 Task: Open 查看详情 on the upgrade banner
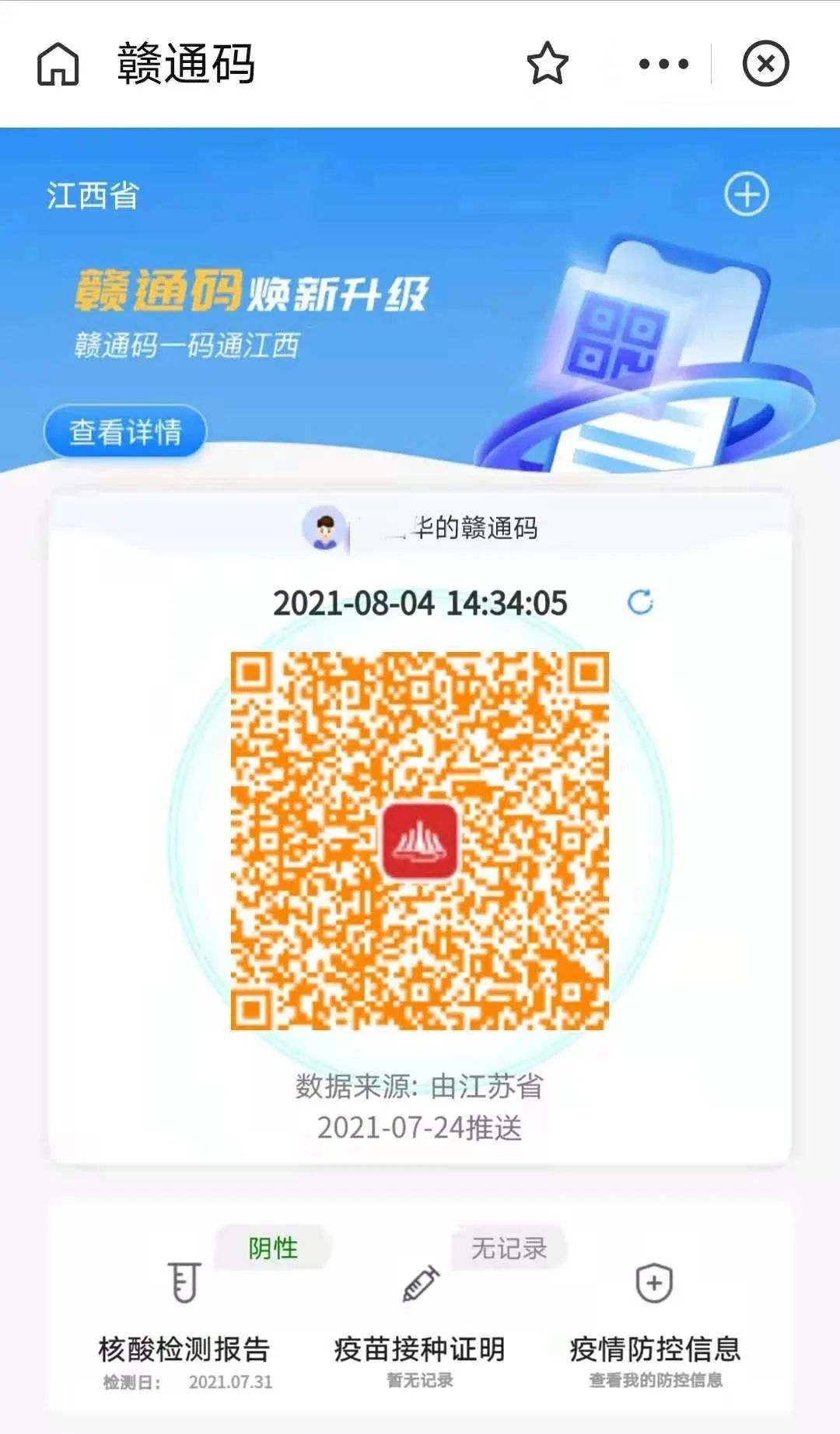125,432
